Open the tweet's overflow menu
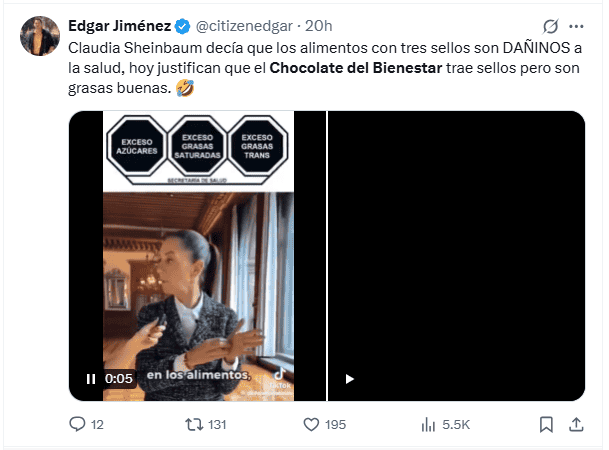 tap(576, 26)
